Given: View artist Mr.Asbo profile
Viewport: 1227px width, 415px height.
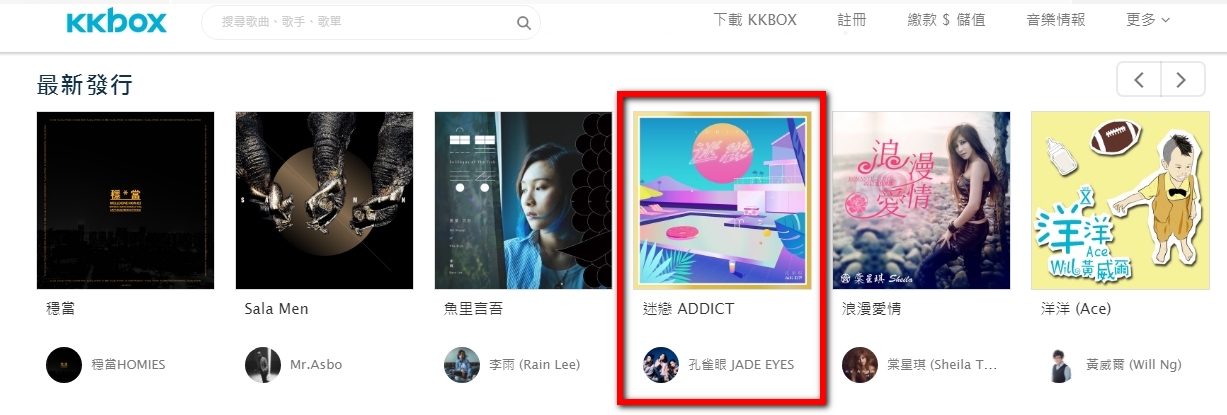Looking at the screenshot, I should (x=315, y=365).
